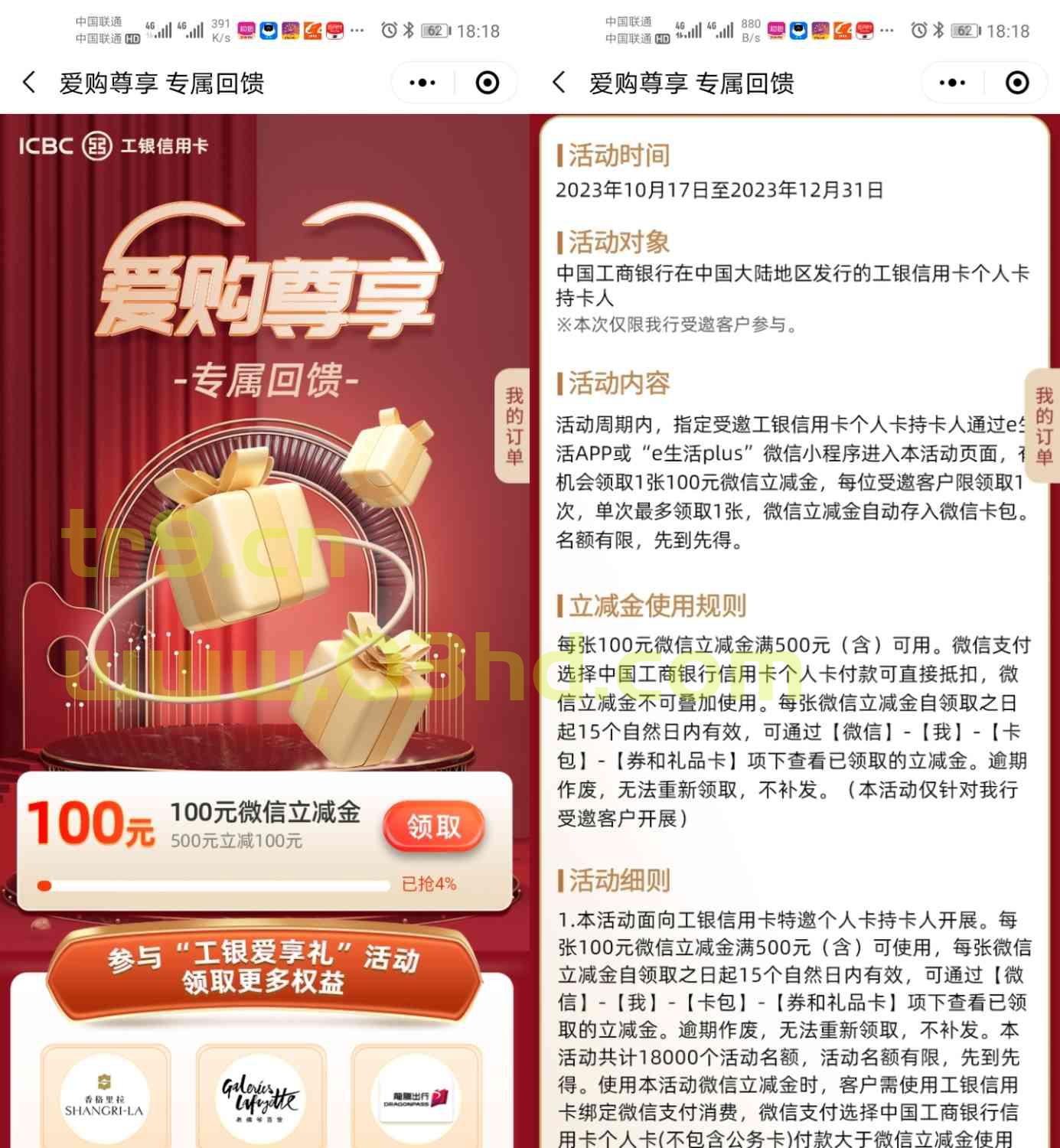The width and height of the screenshot is (1060, 1148).
Task: Open the left page's mini-program overflow menu
Action: click(x=422, y=83)
